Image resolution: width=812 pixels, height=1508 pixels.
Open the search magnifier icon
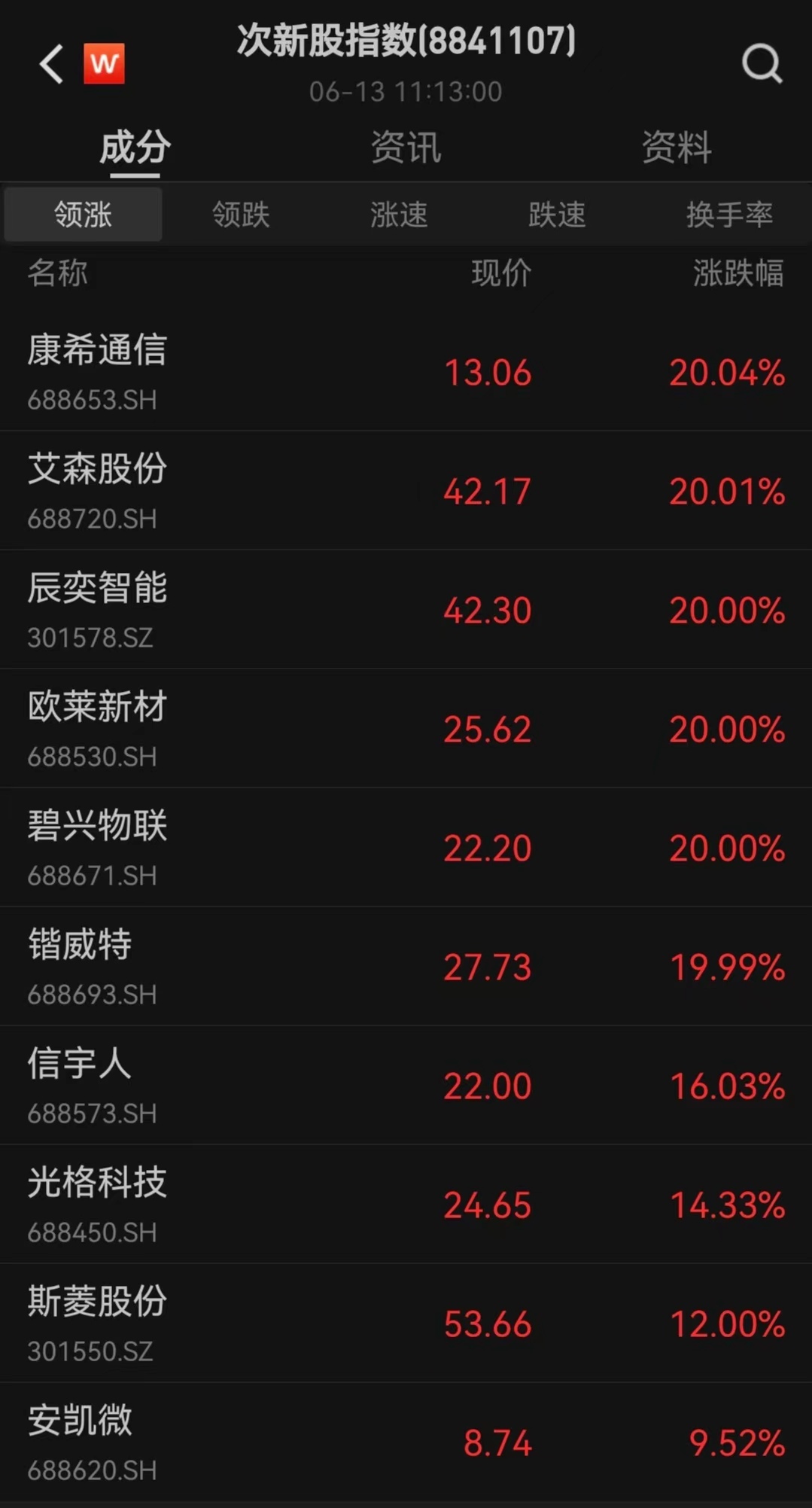(x=762, y=63)
